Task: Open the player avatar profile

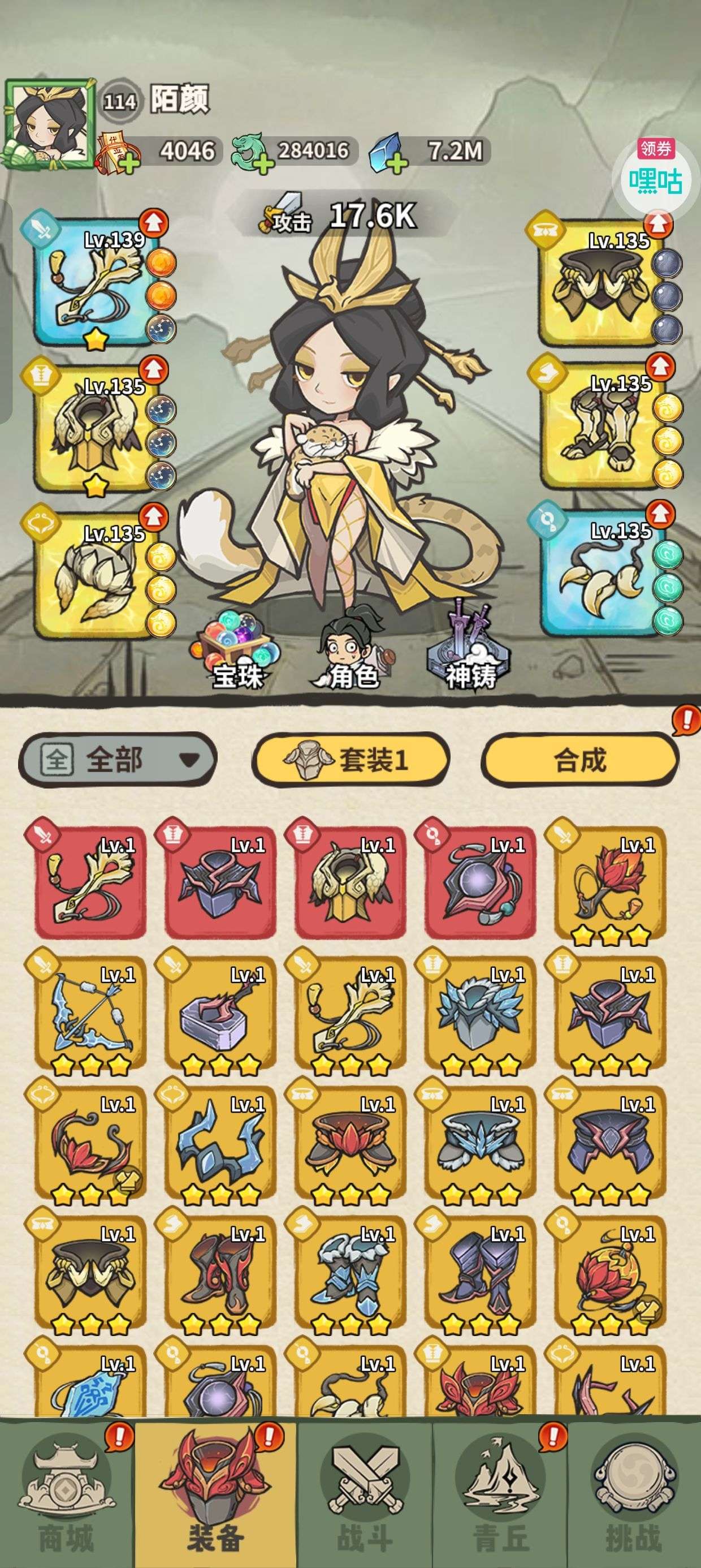Action: click(x=49, y=123)
